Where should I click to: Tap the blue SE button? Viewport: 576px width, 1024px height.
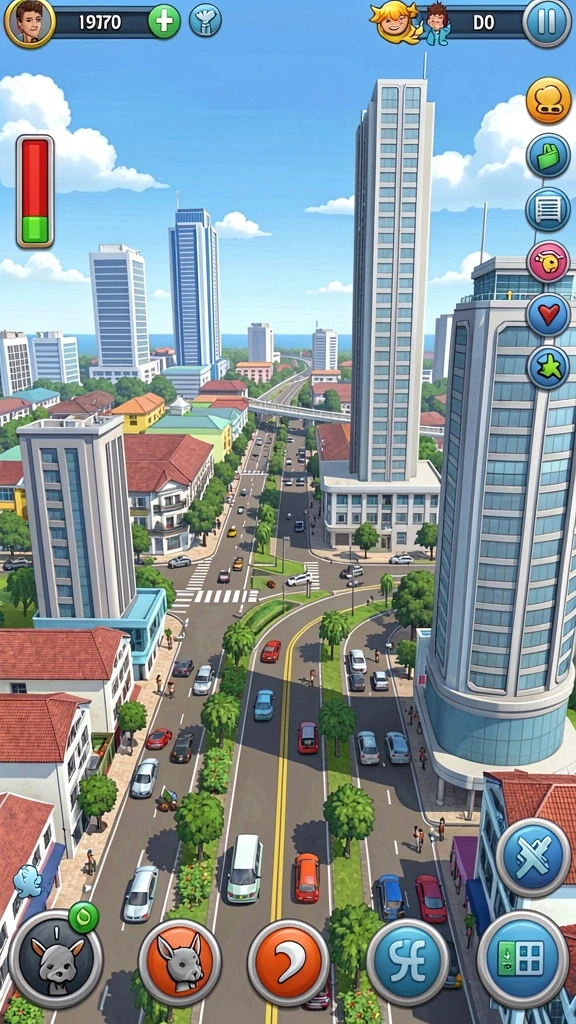tap(408, 962)
